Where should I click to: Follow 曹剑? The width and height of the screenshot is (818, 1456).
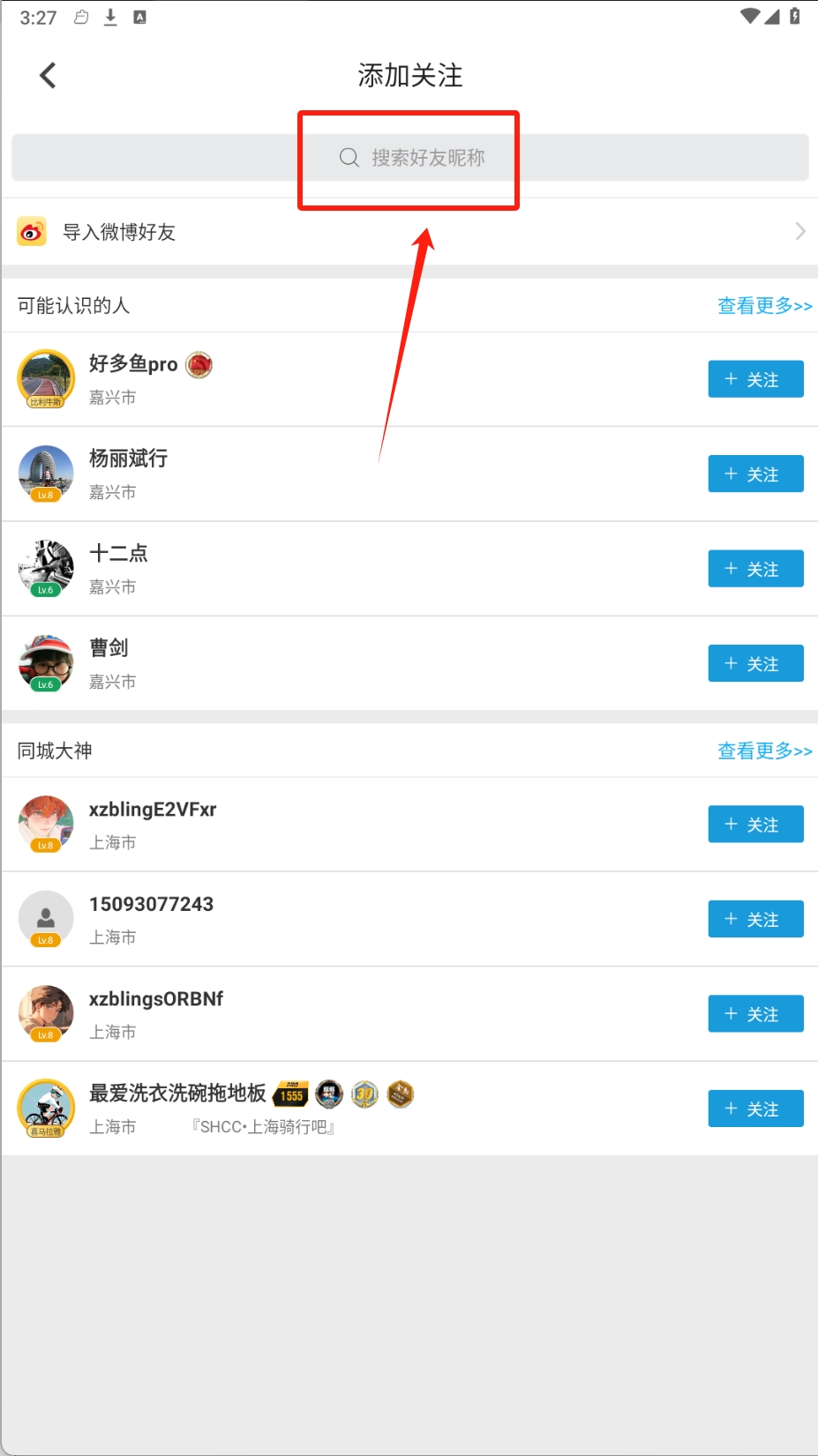(x=755, y=663)
